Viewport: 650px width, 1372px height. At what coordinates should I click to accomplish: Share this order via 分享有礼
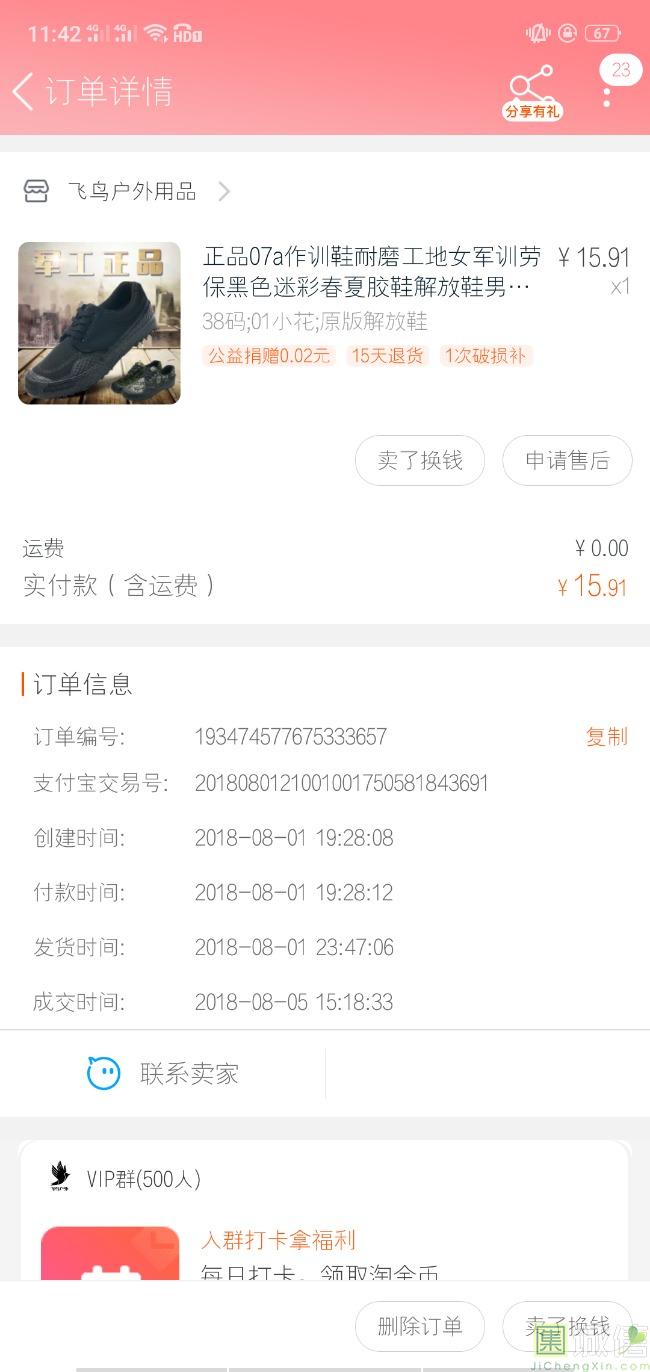tap(532, 92)
